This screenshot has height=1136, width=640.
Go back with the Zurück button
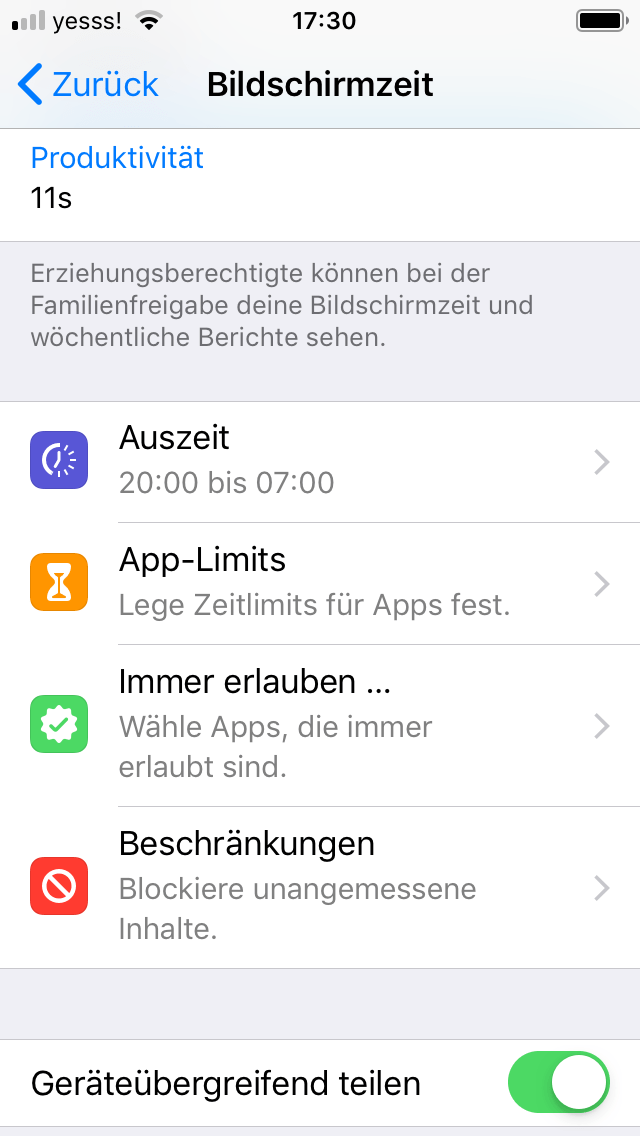[88, 85]
